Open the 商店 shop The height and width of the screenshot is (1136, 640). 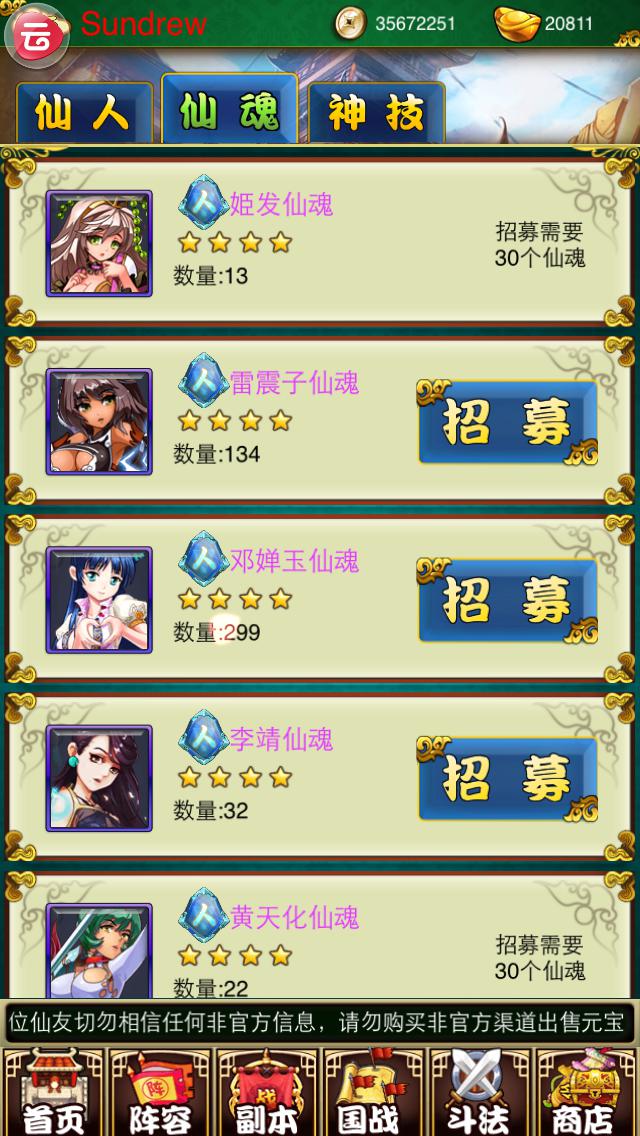point(586,1091)
